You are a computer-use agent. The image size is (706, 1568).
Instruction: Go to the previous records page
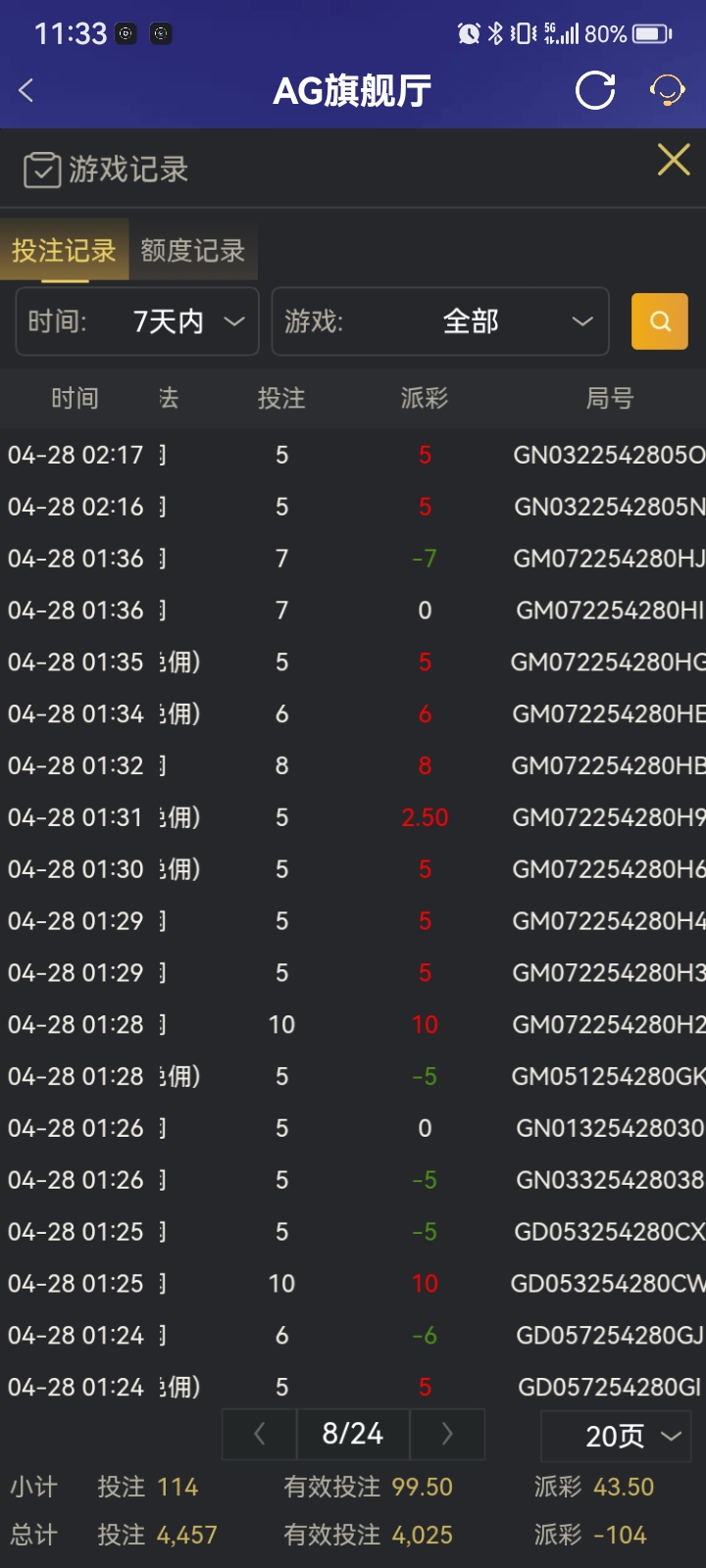260,1435
